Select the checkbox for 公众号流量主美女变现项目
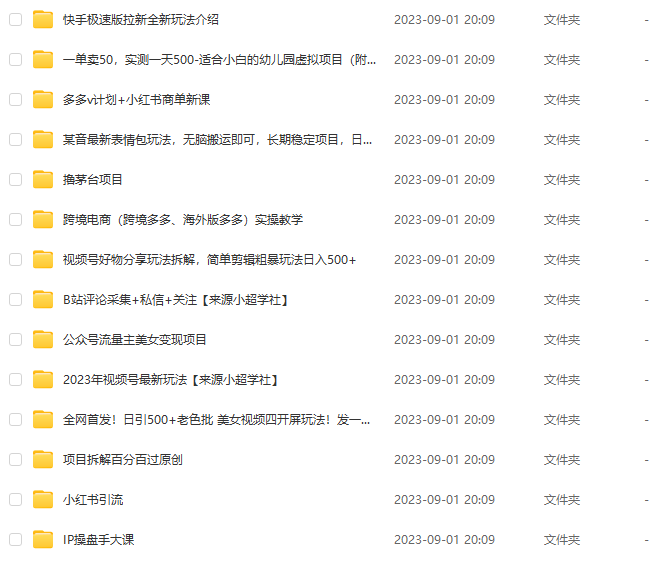 pos(15,340)
